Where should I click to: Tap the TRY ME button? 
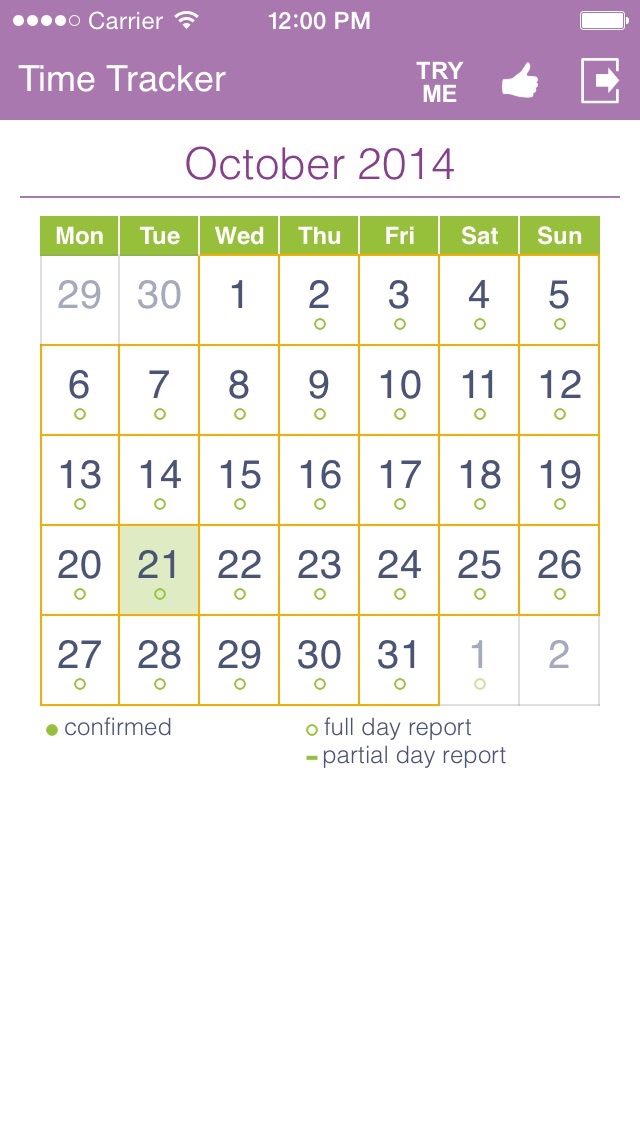(x=439, y=82)
